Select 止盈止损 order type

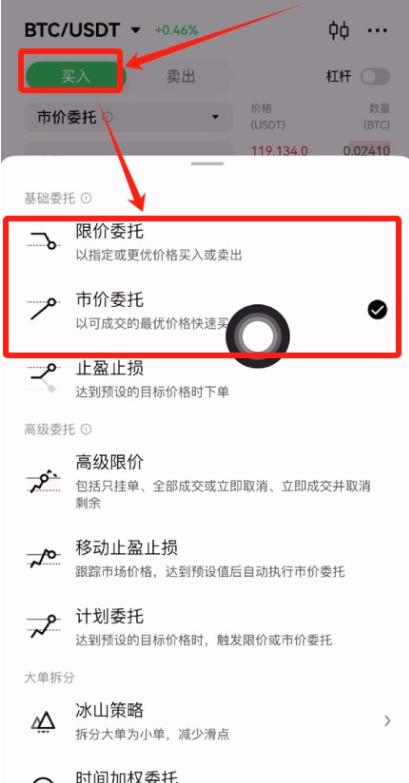point(205,379)
